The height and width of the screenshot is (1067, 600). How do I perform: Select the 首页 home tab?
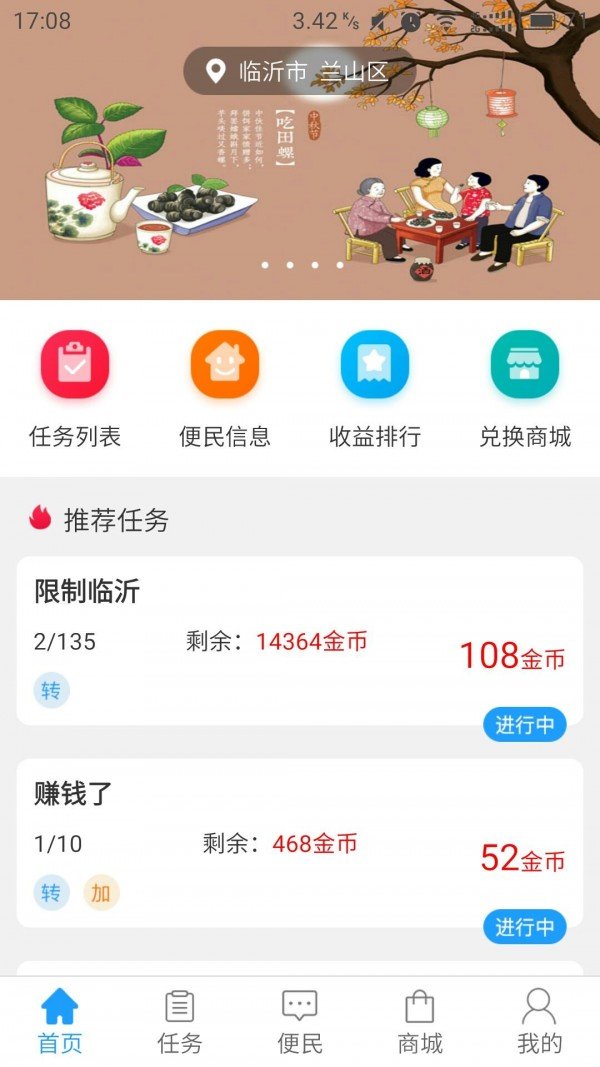60,1022
